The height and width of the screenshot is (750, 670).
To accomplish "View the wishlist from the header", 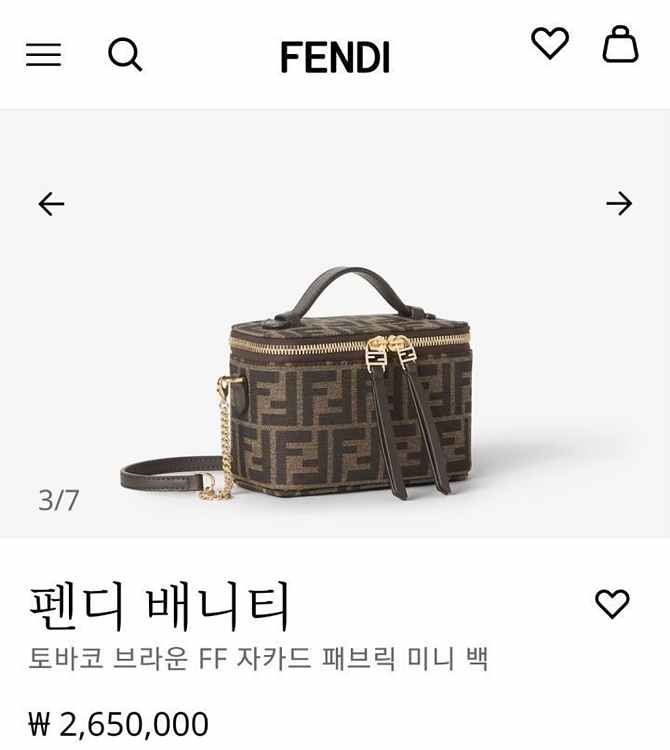I will pyautogui.click(x=549, y=43).
